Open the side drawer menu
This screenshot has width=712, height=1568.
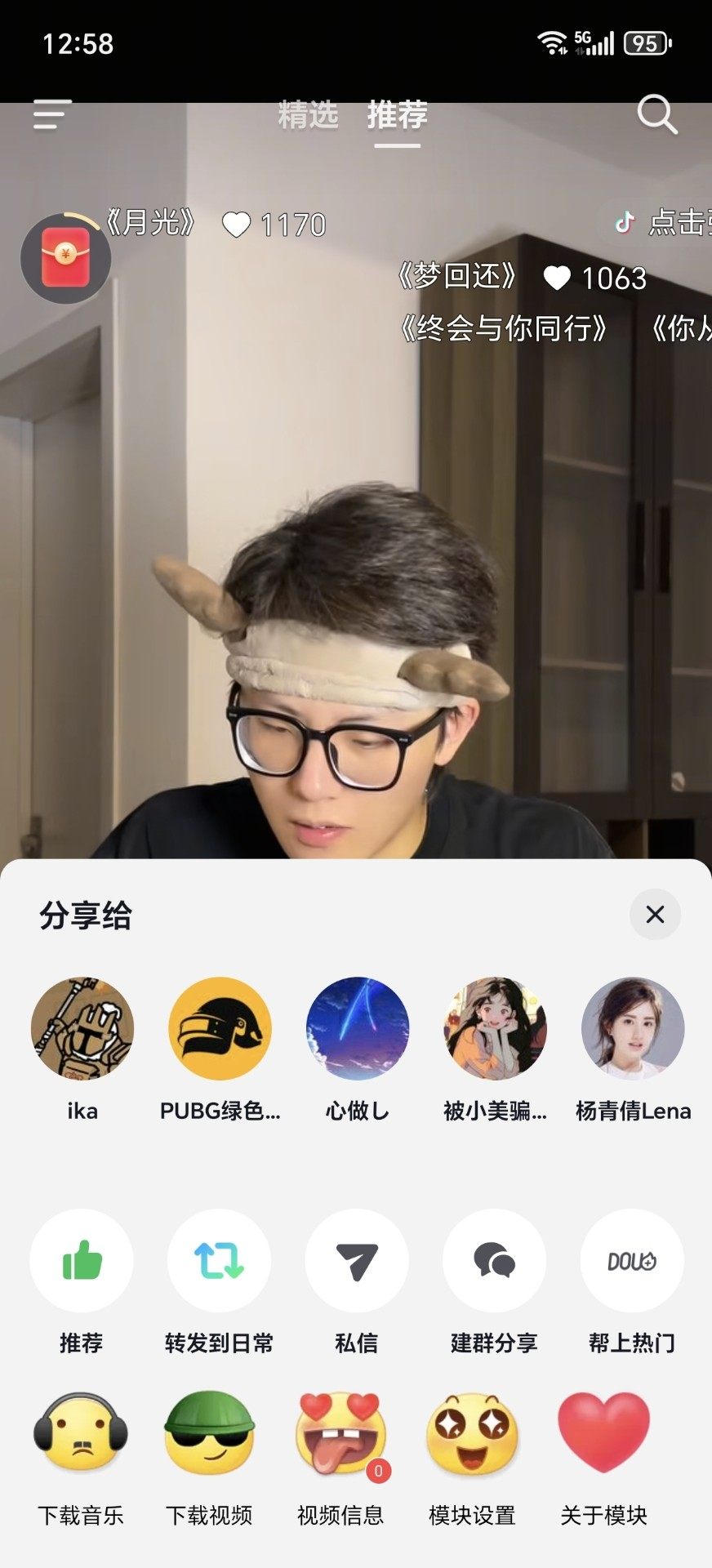tap(52, 114)
